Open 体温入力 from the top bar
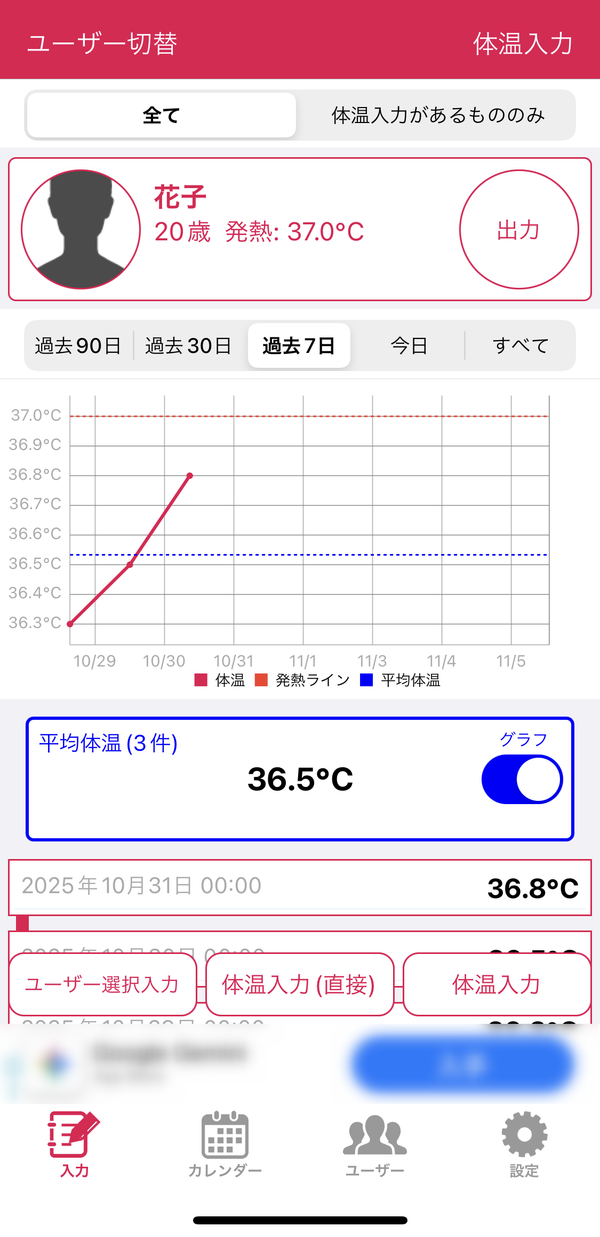This screenshot has width=600, height=1237. point(523,44)
